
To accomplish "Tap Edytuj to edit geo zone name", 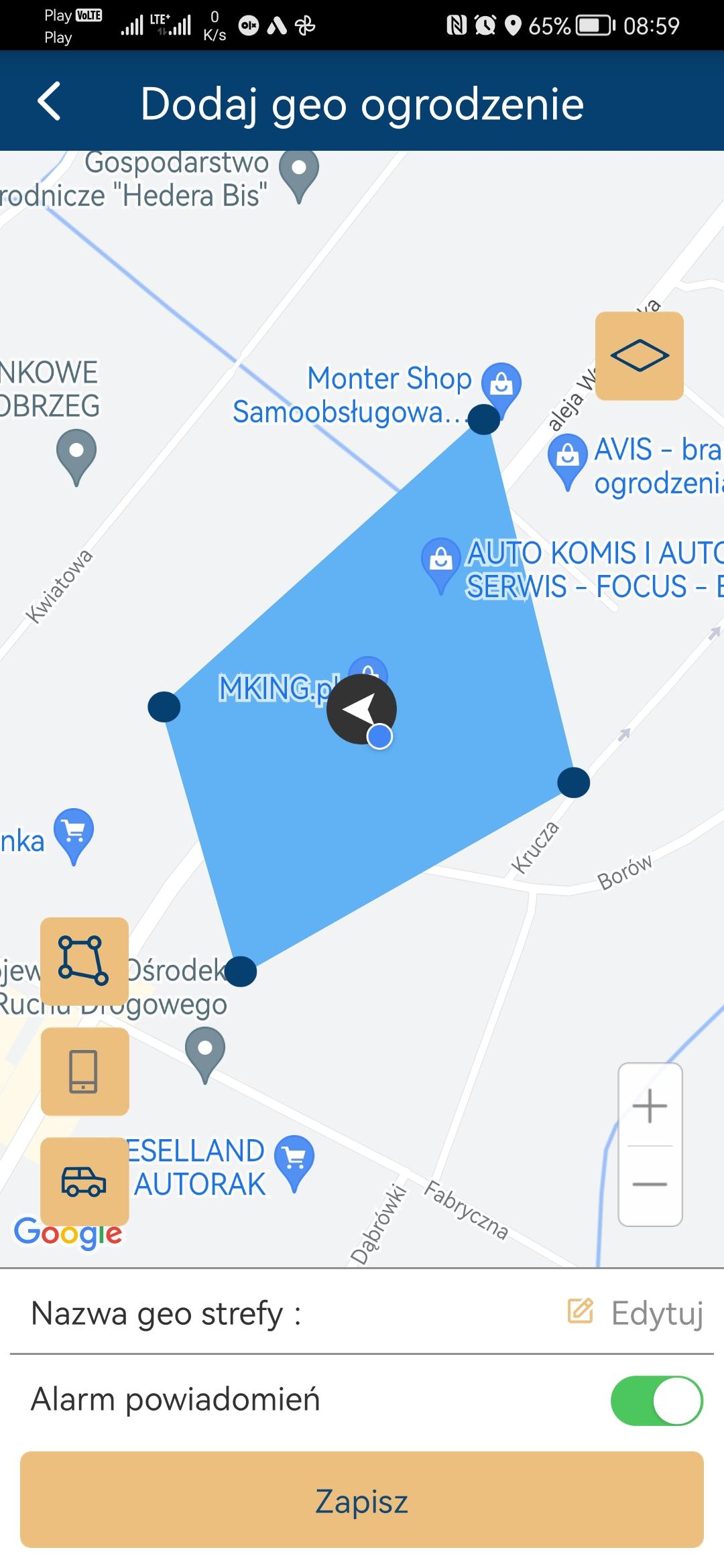I will tap(636, 1313).
